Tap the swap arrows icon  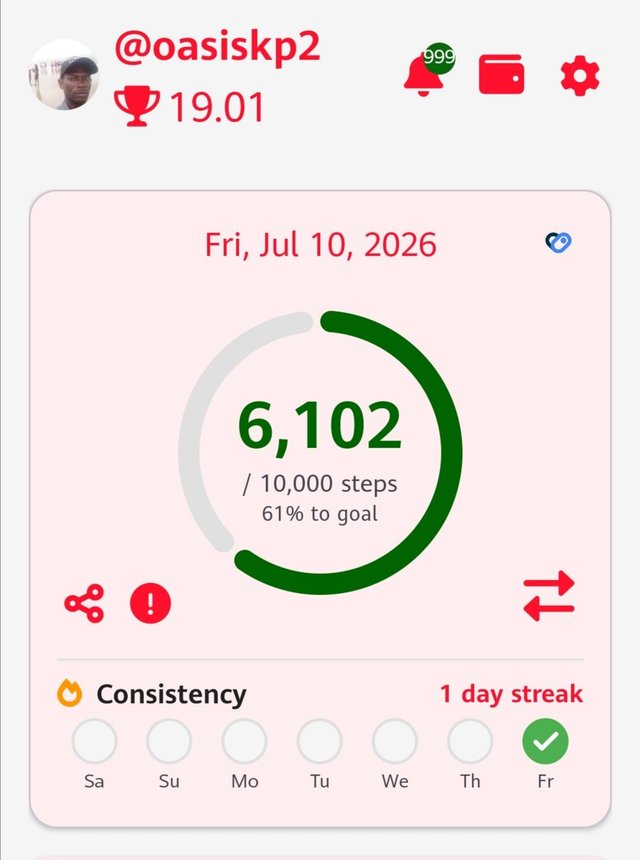pyautogui.click(x=549, y=596)
